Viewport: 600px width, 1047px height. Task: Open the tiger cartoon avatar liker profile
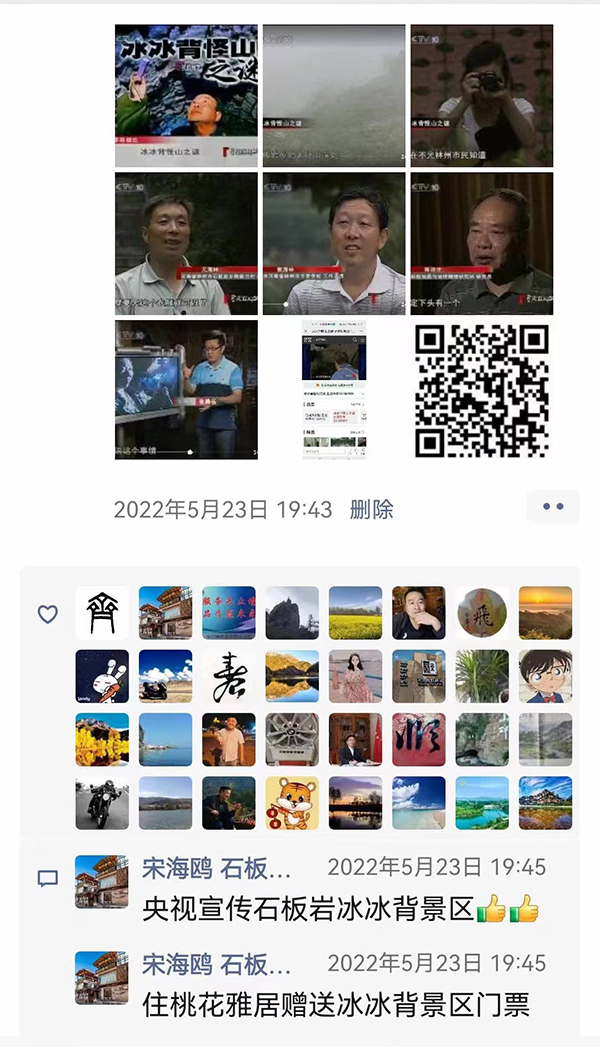point(292,803)
